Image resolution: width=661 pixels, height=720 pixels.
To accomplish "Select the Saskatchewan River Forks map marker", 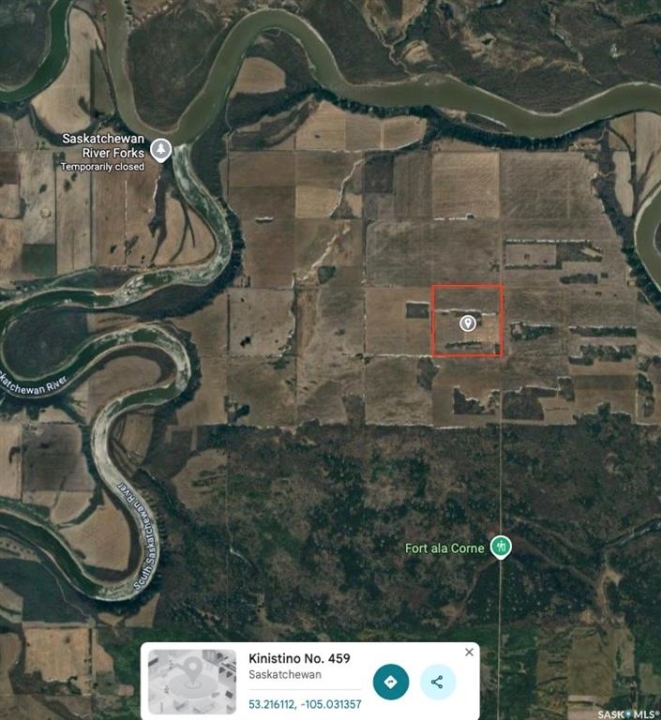I will (x=161, y=150).
